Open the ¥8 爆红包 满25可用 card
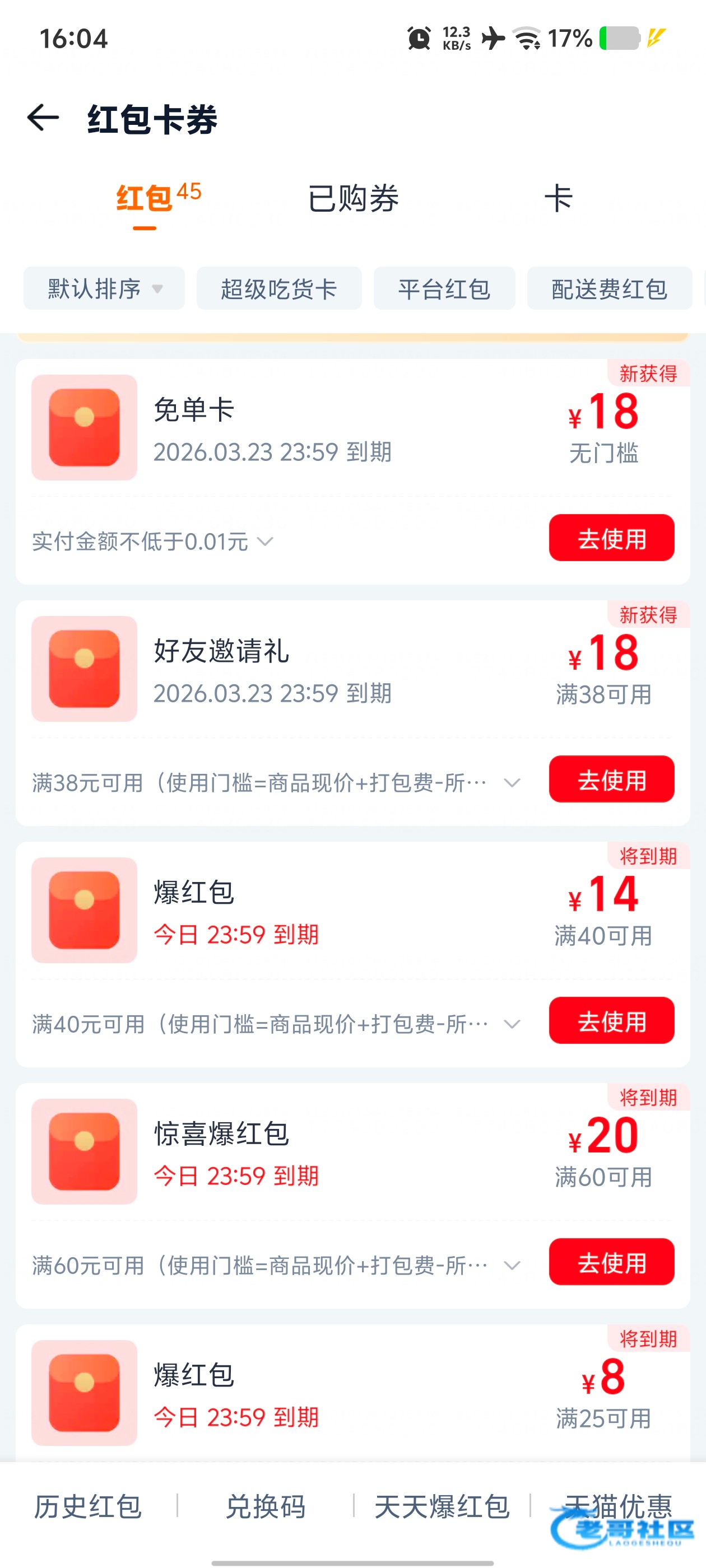 tap(352, 1394)
